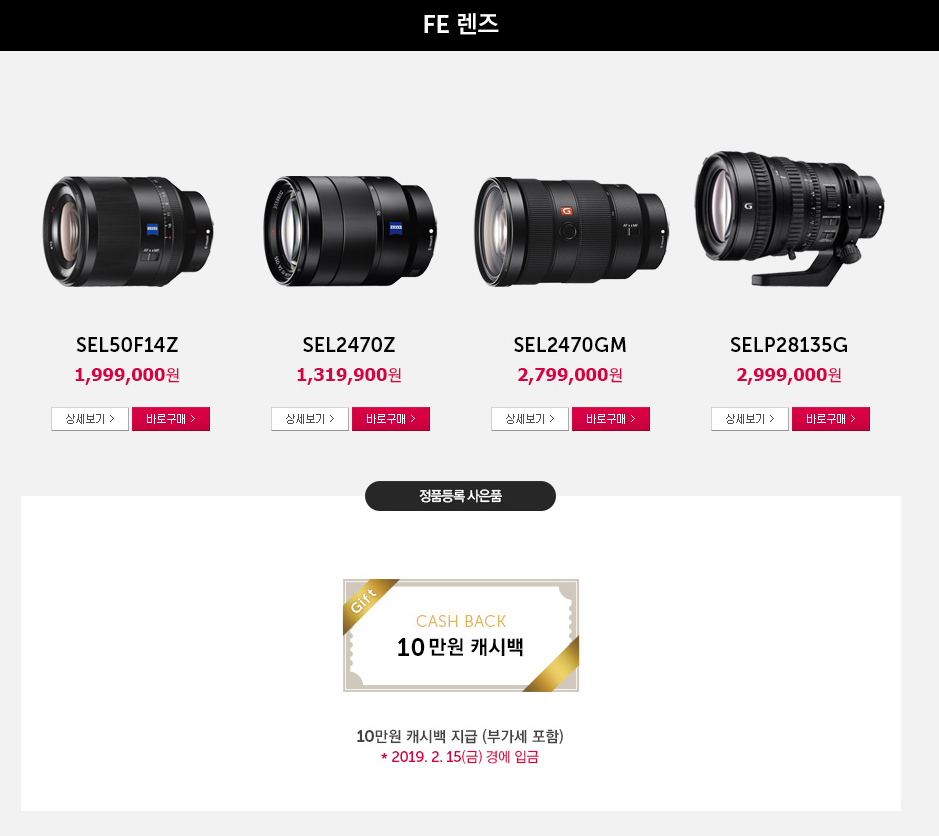Buy the SEL2470GM lens now
The height and width of the screenshot is (836, 939).
611,419
